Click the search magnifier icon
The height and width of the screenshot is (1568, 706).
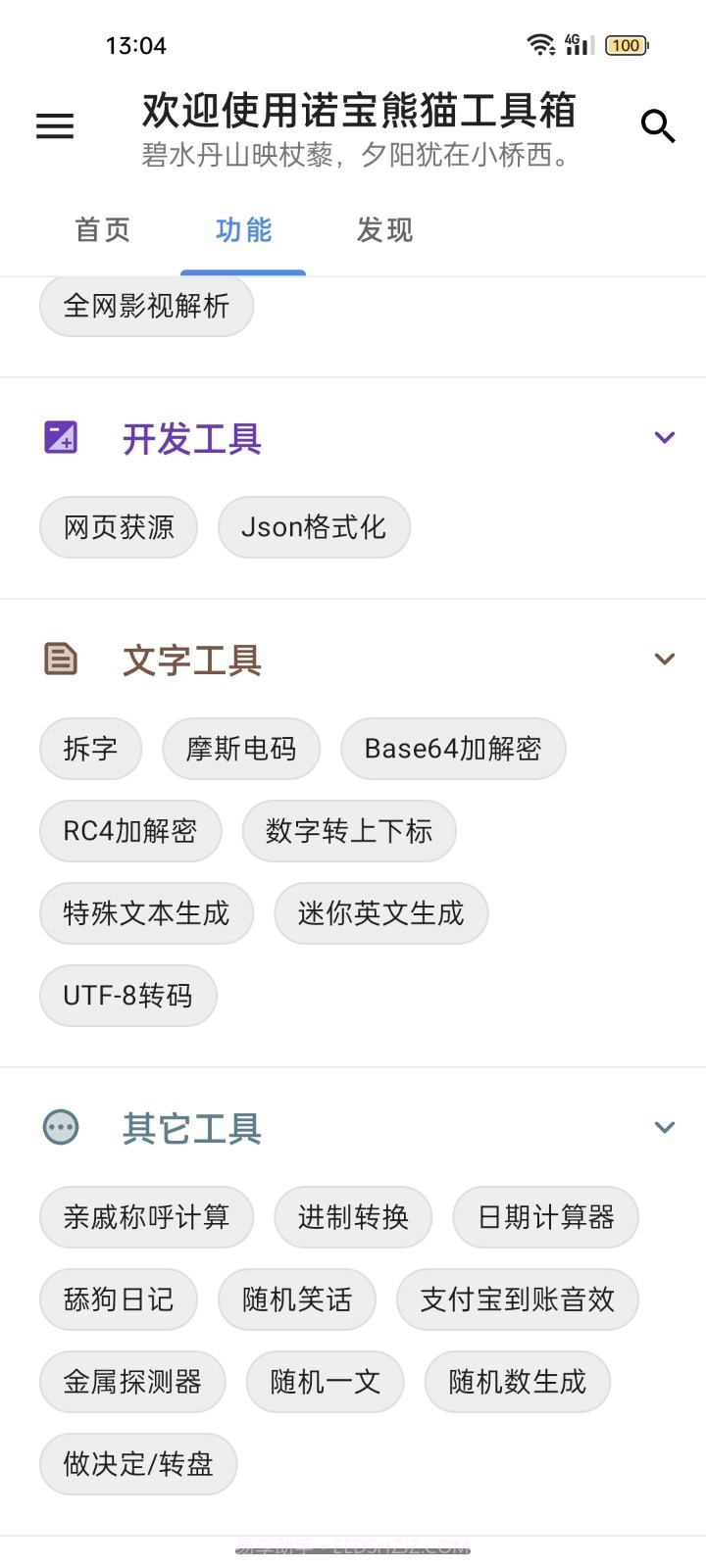[658, 125]
